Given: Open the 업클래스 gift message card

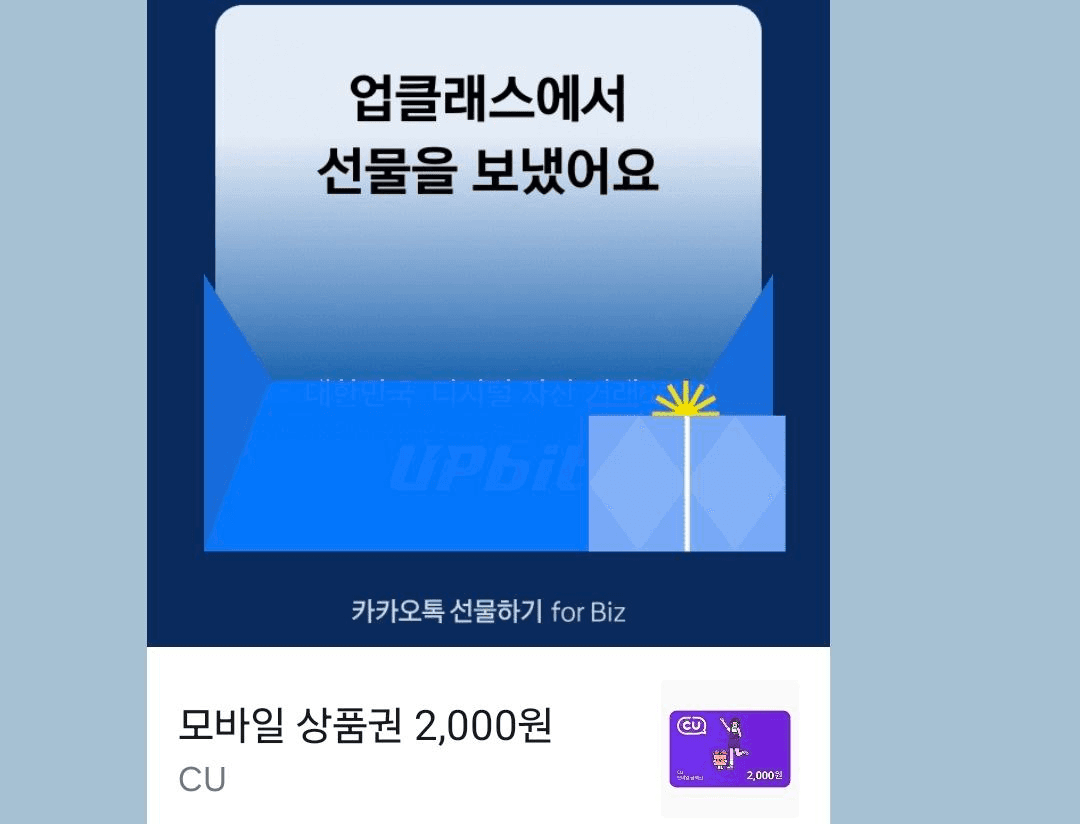Looking at the screenshot, I should tap(488, 320).
